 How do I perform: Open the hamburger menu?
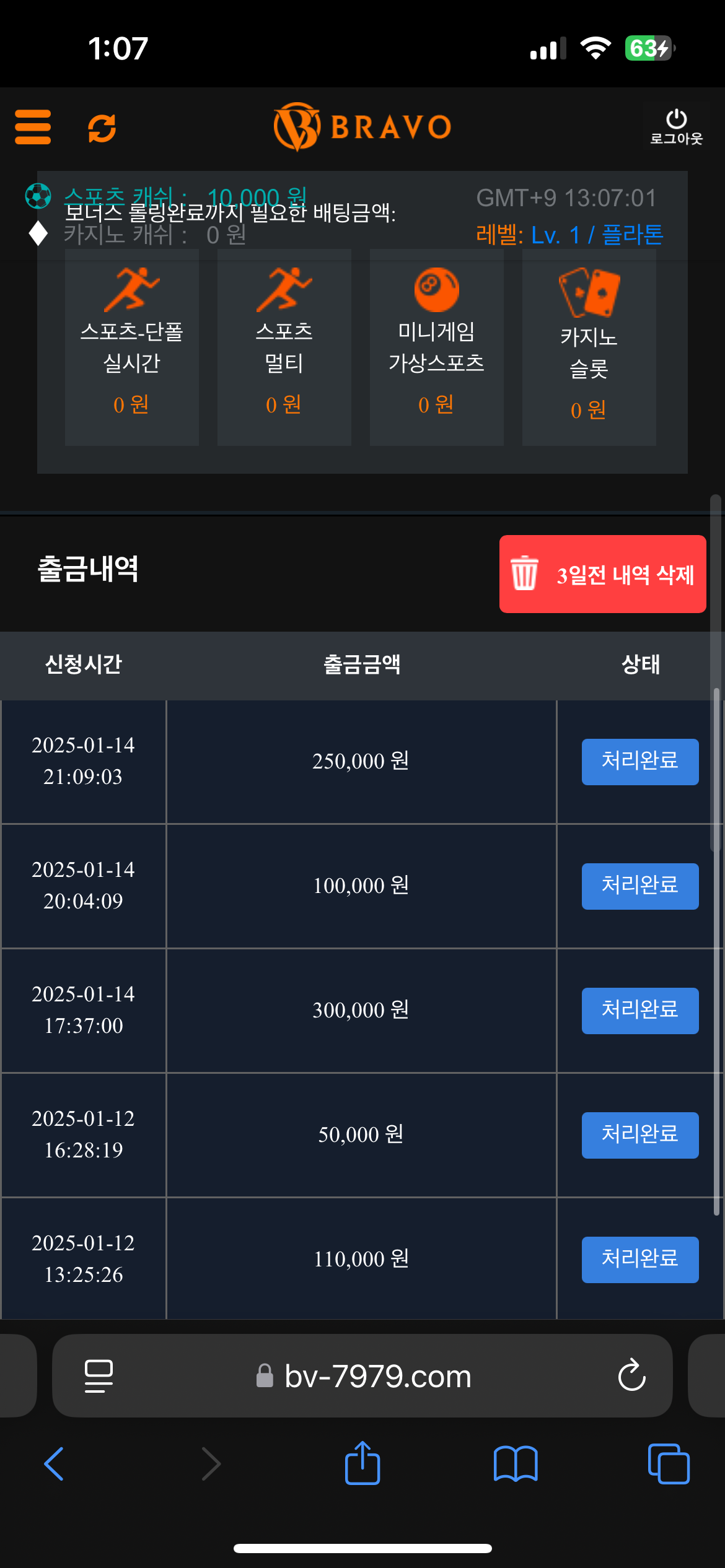tap(33, 127)
